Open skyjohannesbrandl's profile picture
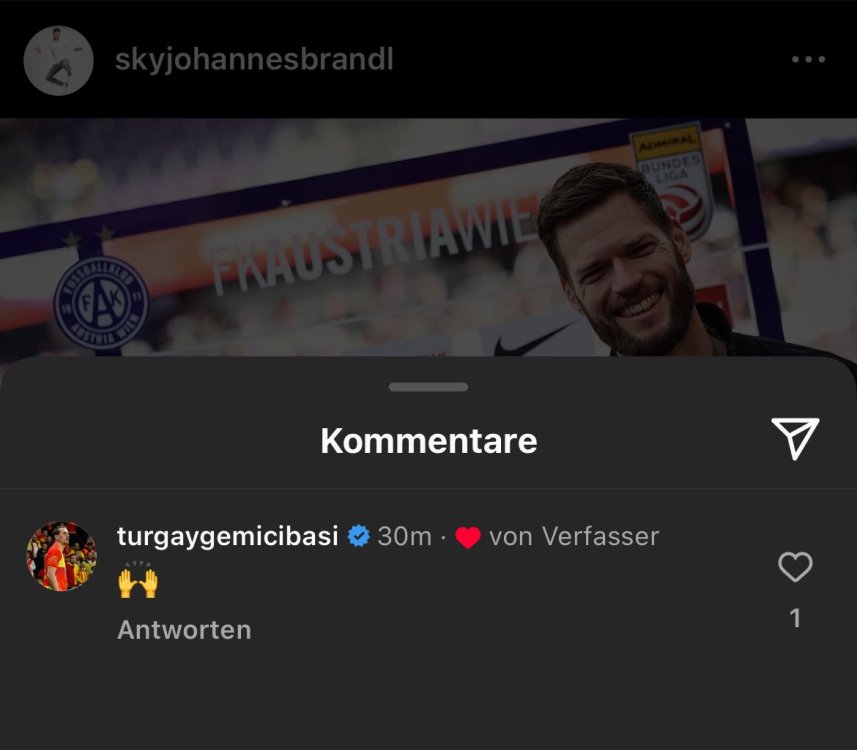The height and width of the screenshot is (750, 857). (58, 60)
